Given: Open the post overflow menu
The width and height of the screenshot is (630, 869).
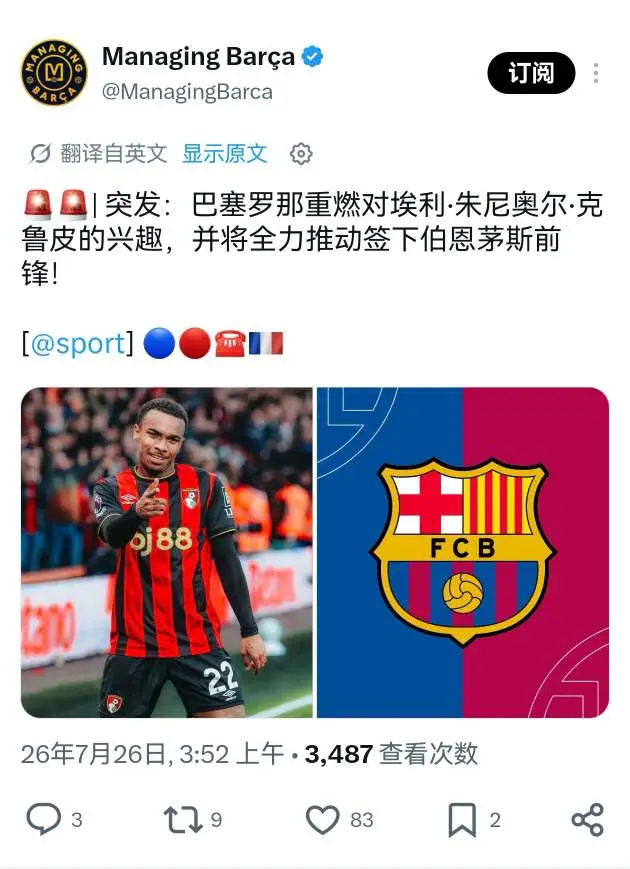Looking at the screenshot, I should coord(596,73).
